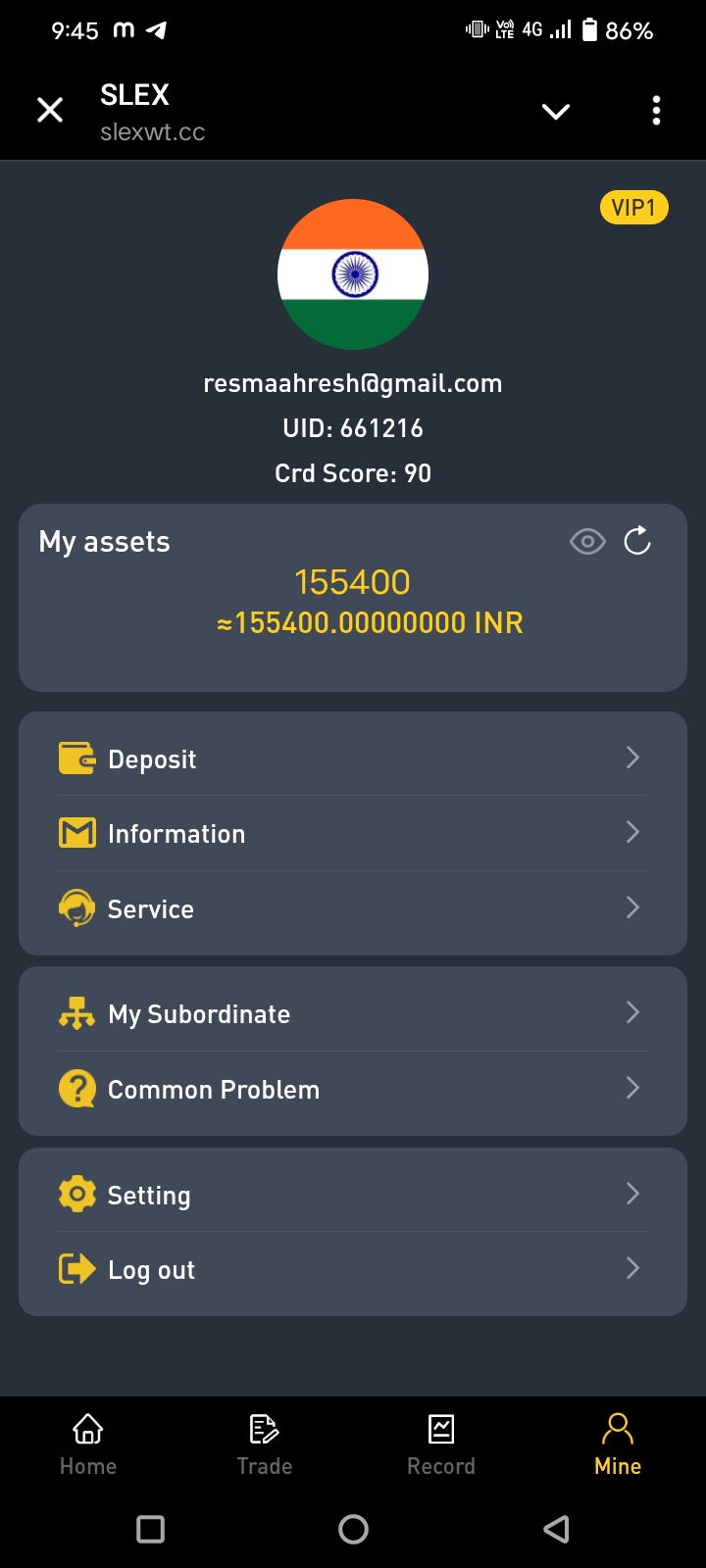
Task: Open Common Problem help
Action: tap(353, 1089)
